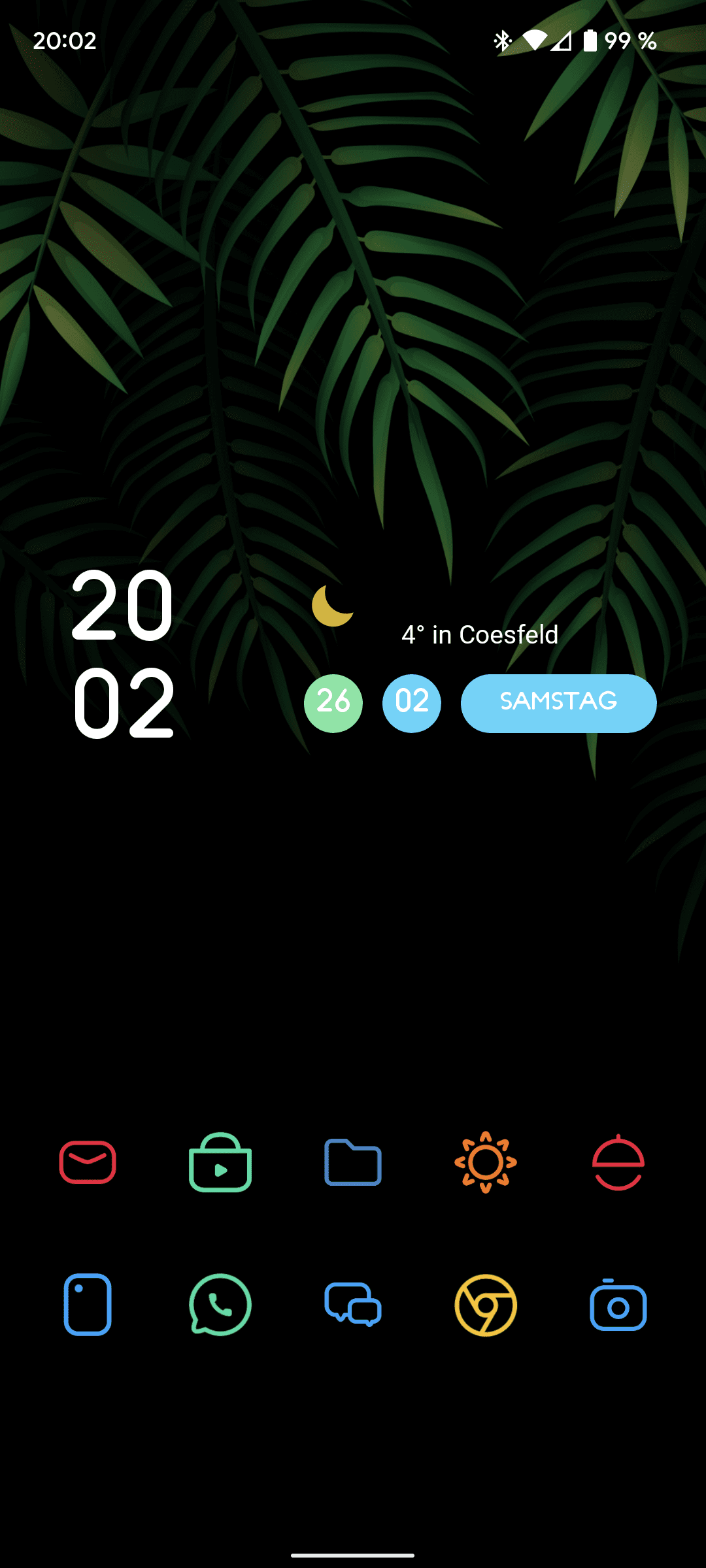
Task: Launch the green Play Store bag icon
Action: click(220, 1162)
